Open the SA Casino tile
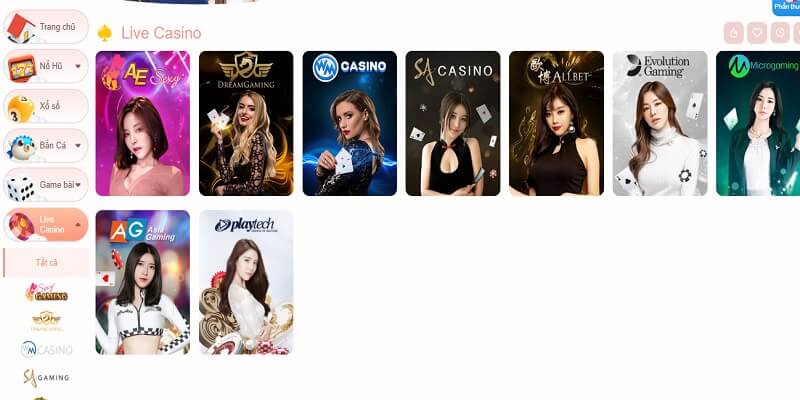Viewport: 800px width, 400px height. [453, 123]
